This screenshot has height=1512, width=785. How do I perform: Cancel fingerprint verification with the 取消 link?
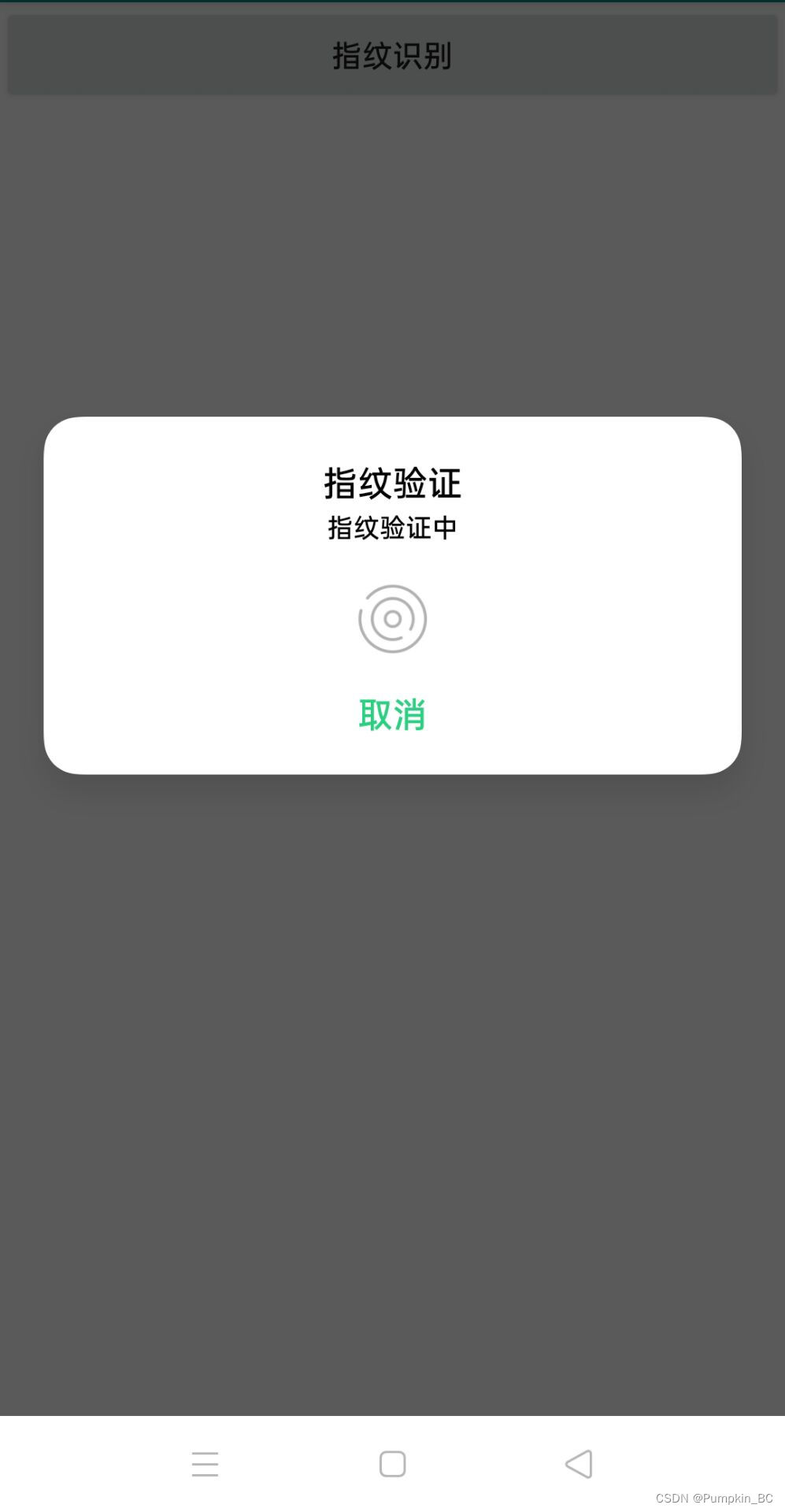[x=391, y=715]
